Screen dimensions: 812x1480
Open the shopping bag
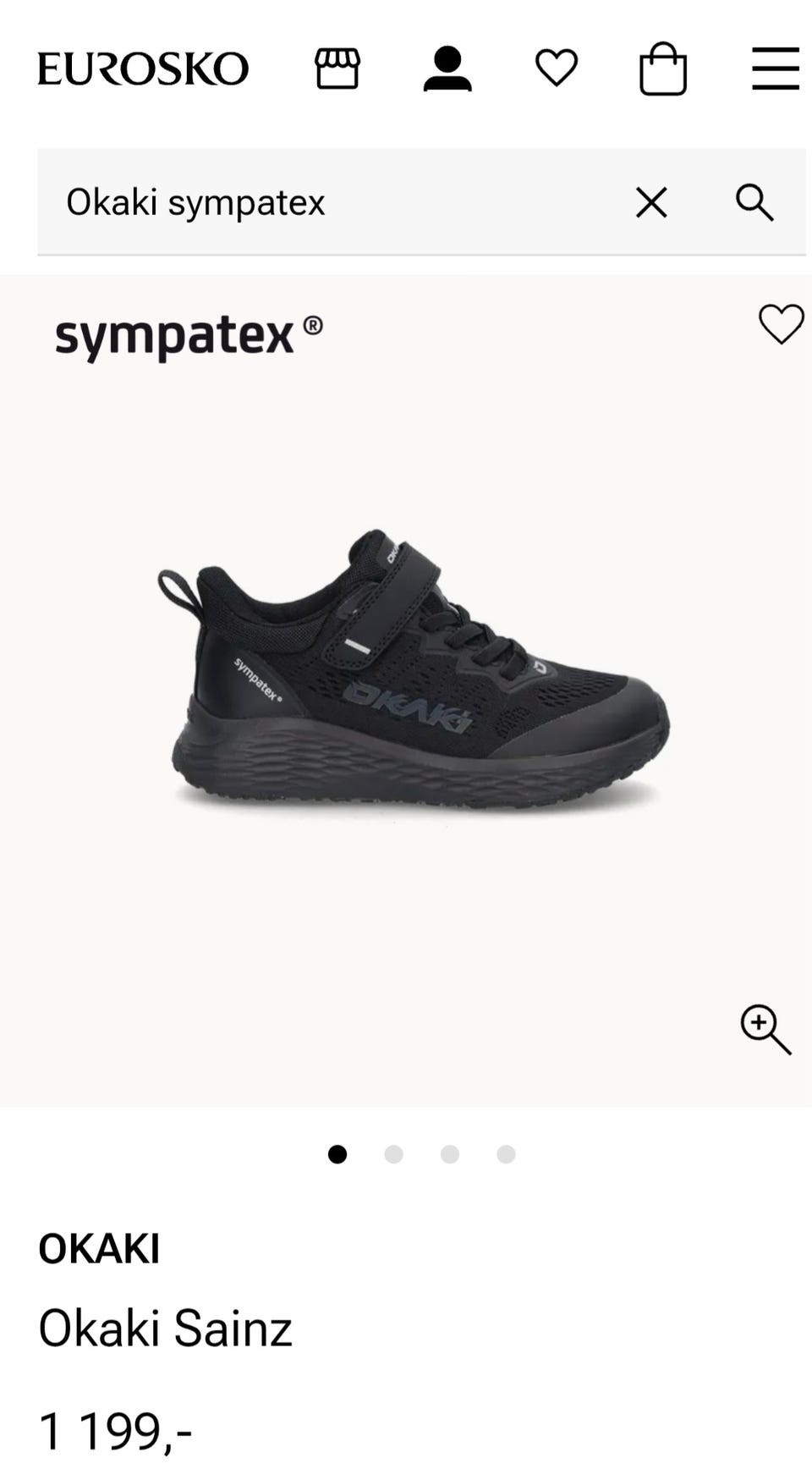pos(662,69)
